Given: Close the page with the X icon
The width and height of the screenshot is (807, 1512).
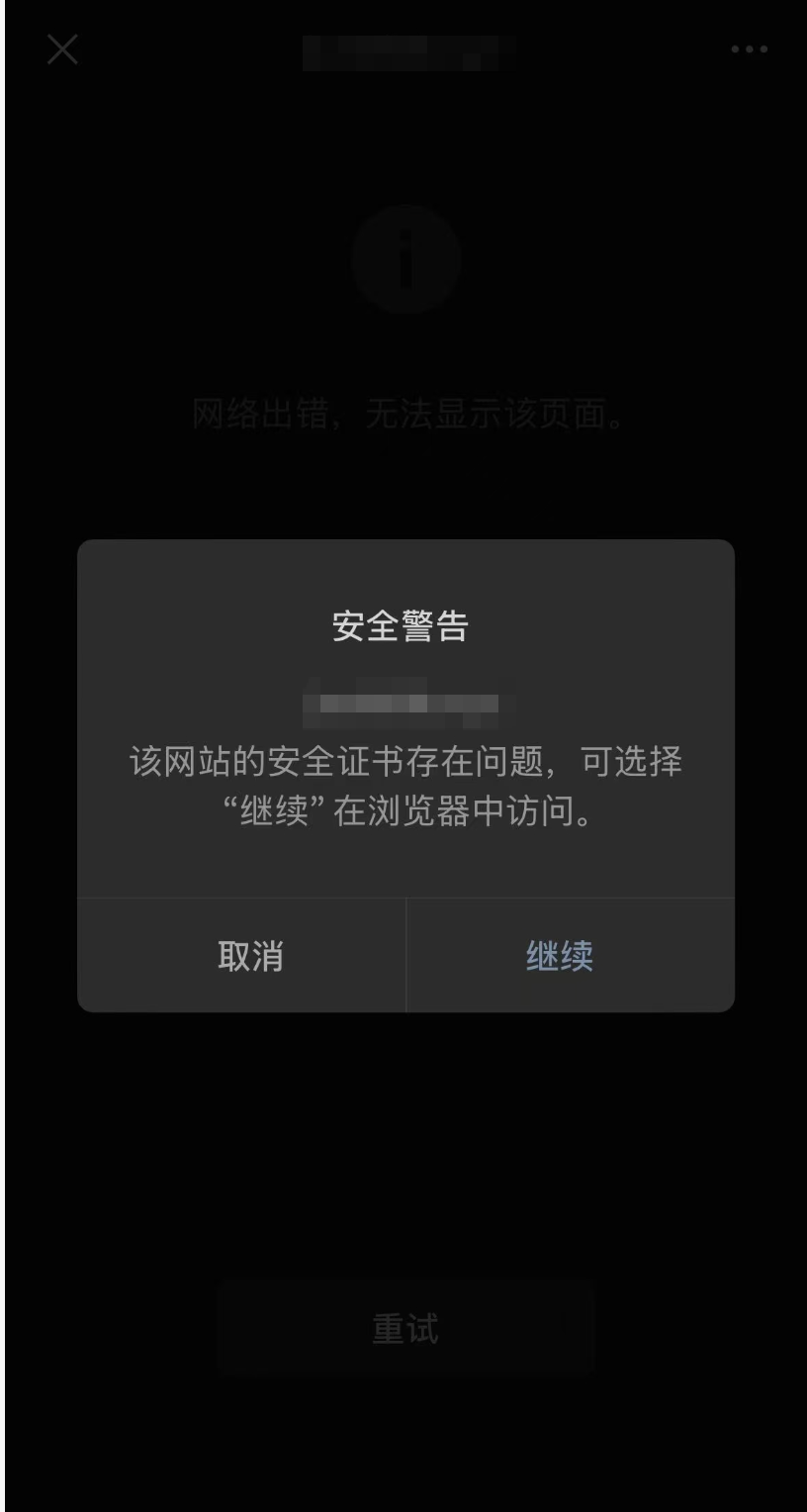Looking at the screenshot, I should [x=62, y=49].
